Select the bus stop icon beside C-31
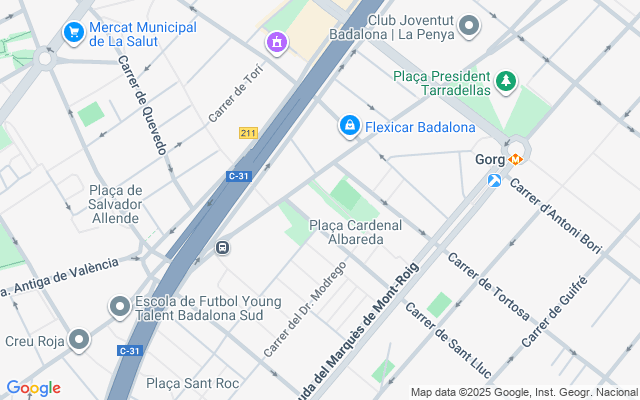This screenshot has height=400, width=640. (224, 248)
